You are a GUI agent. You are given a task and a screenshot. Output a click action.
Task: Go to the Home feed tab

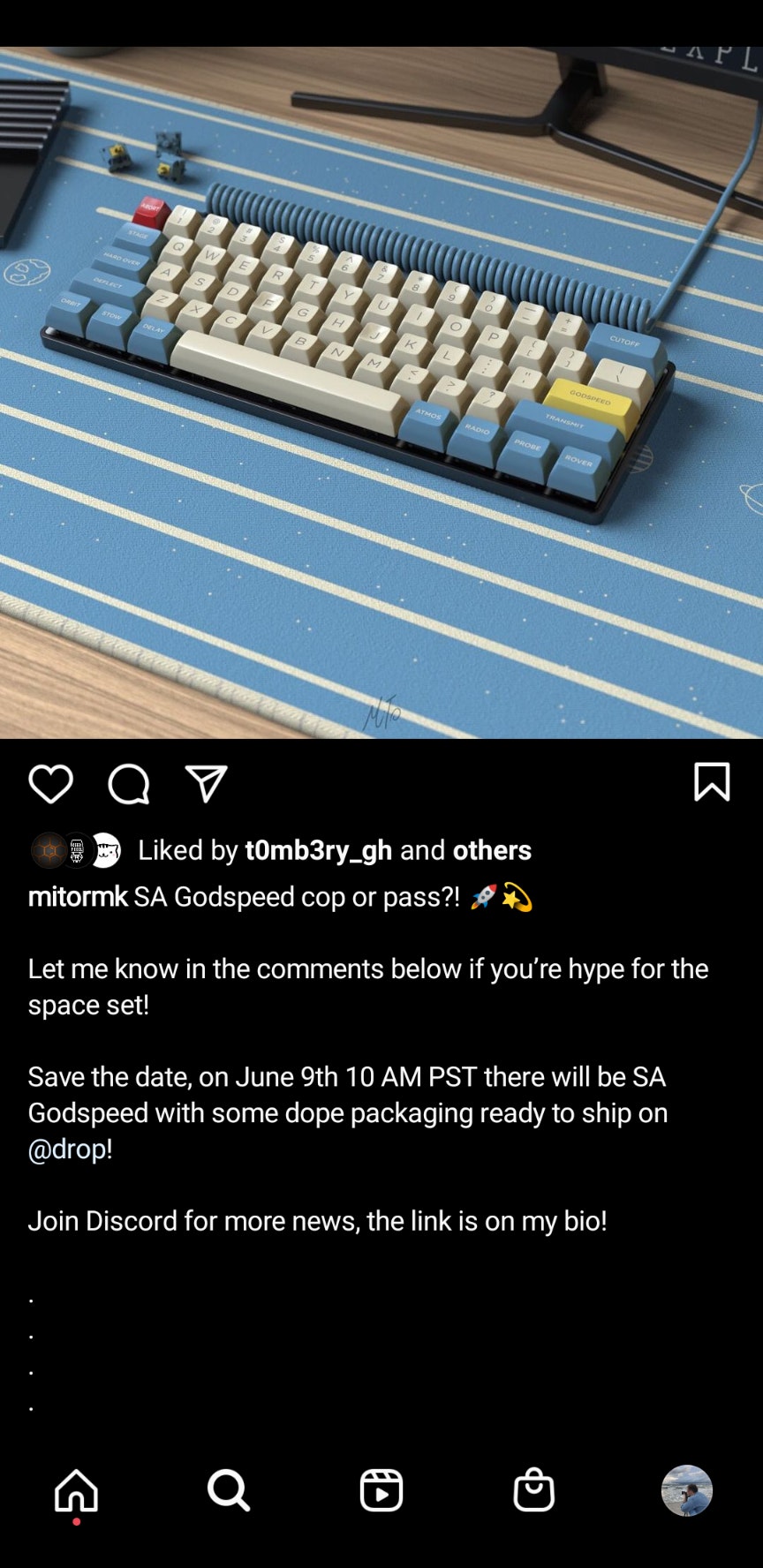coord(77,1491)
